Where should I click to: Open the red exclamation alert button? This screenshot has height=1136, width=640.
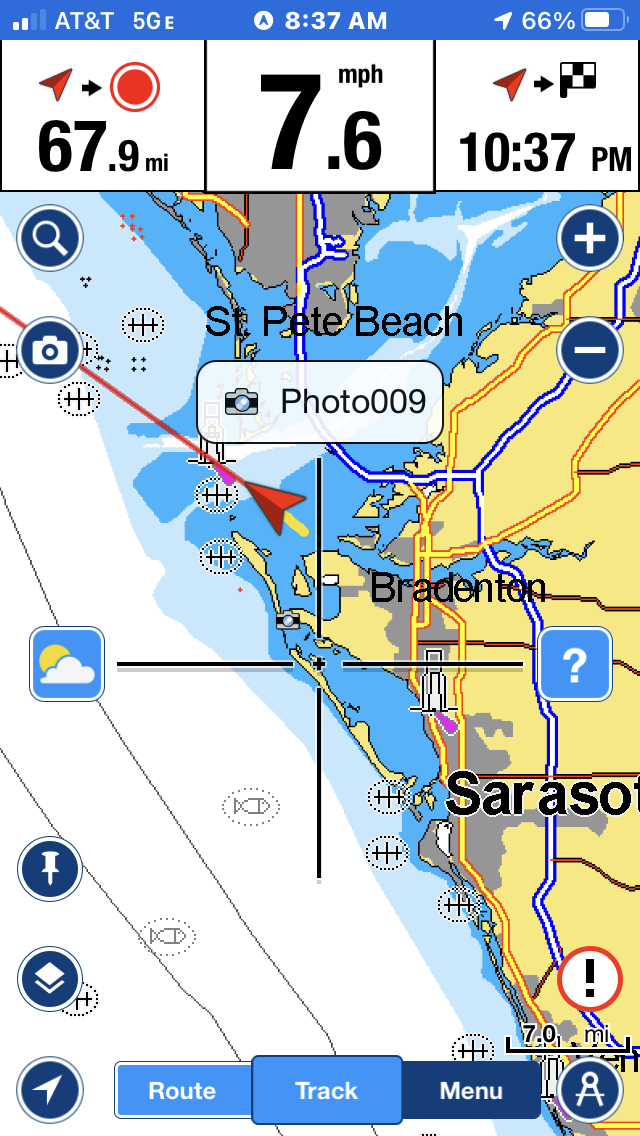pyautogui.click(x=590, y=979)
